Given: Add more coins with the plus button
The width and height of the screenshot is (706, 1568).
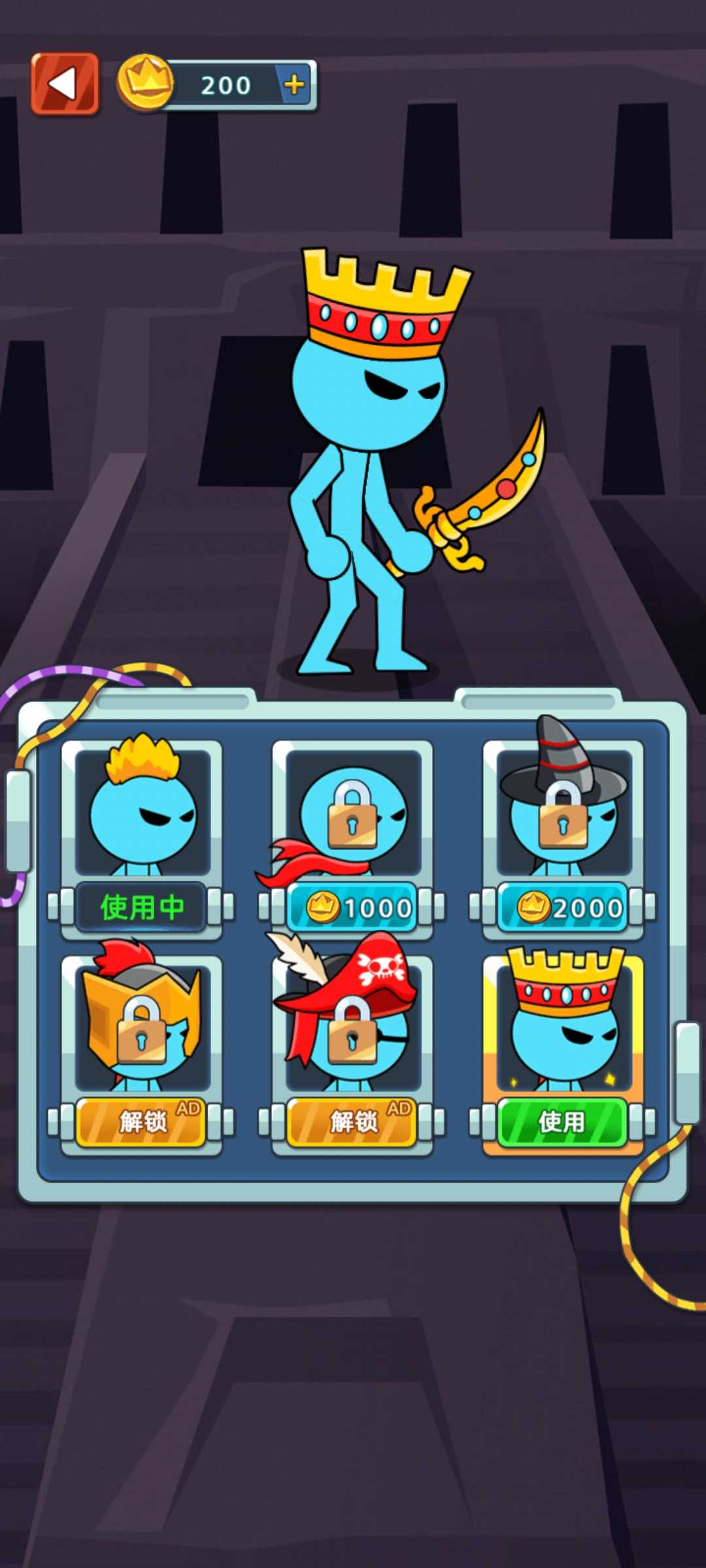Looking at the screenshot, I should point(295,84).
